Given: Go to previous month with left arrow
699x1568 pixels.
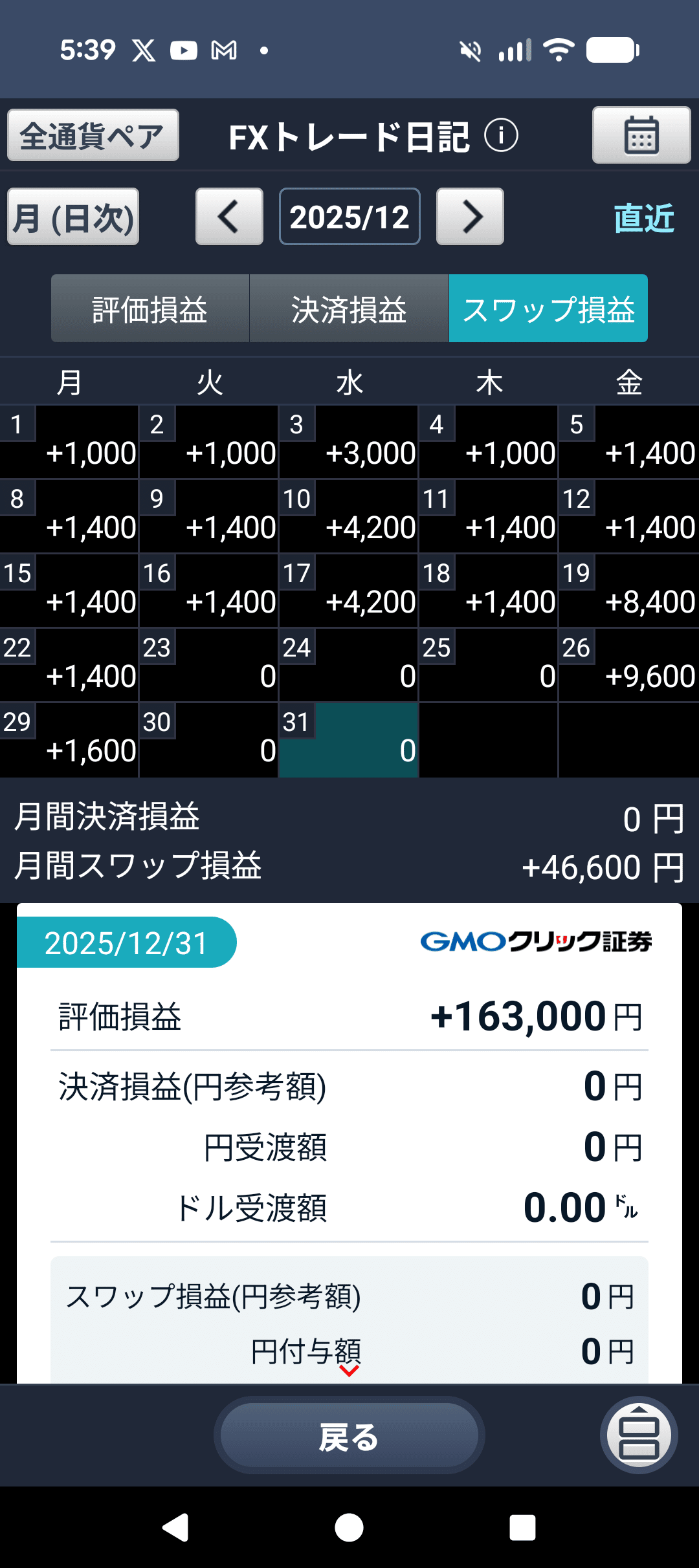Looking at the screenshot, I should tap(229, 217).
